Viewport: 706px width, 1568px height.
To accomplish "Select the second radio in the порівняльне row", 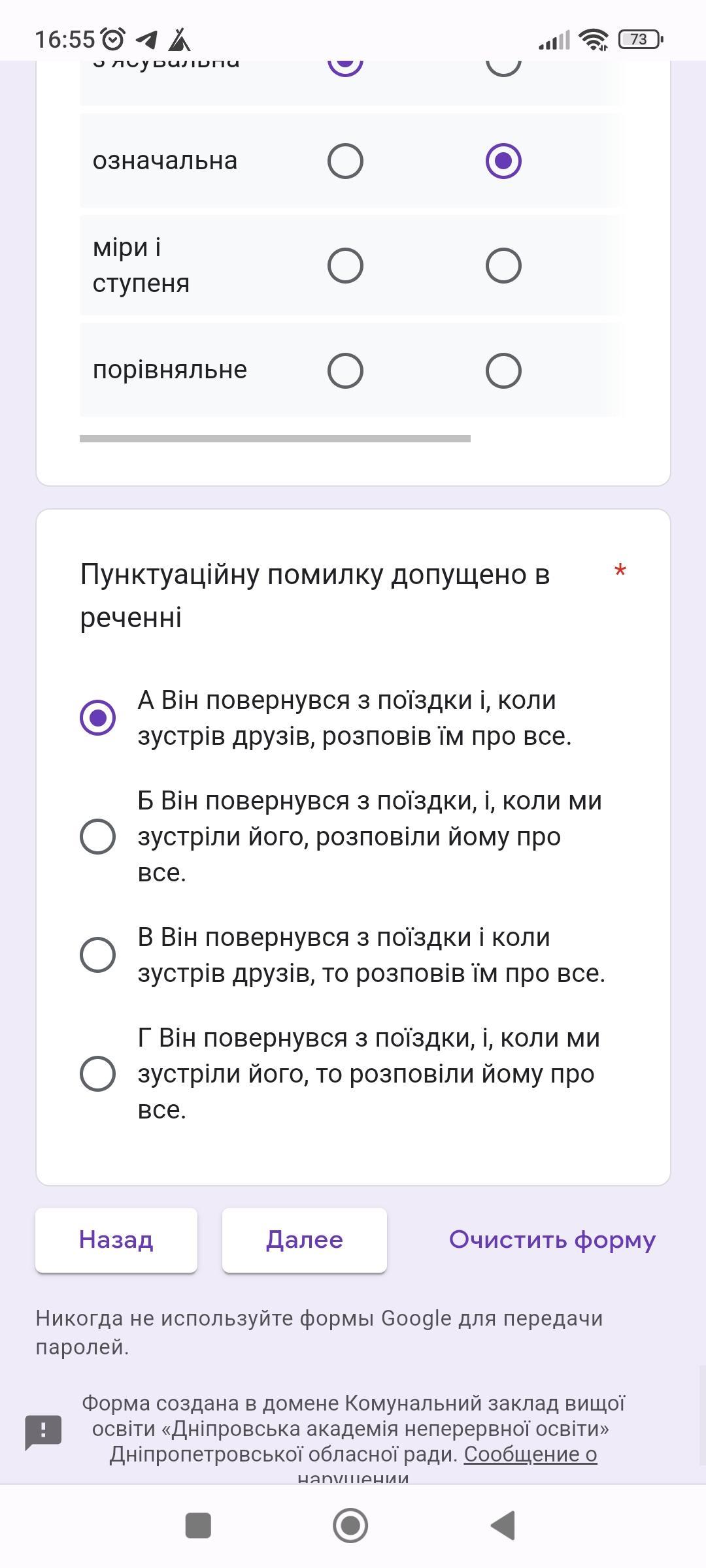I will pos(503,371).
